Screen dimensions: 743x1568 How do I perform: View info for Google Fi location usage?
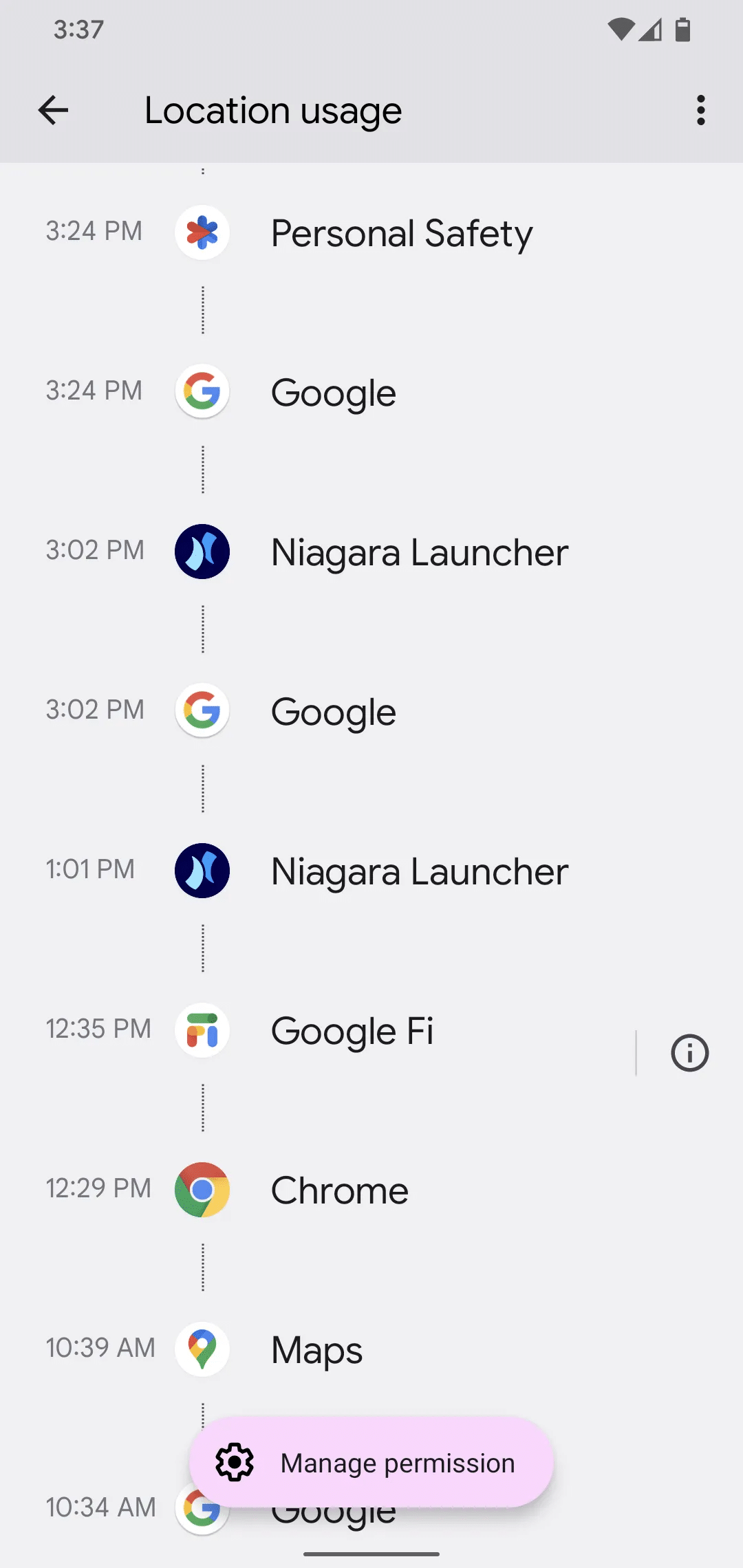pos(689,1053)
